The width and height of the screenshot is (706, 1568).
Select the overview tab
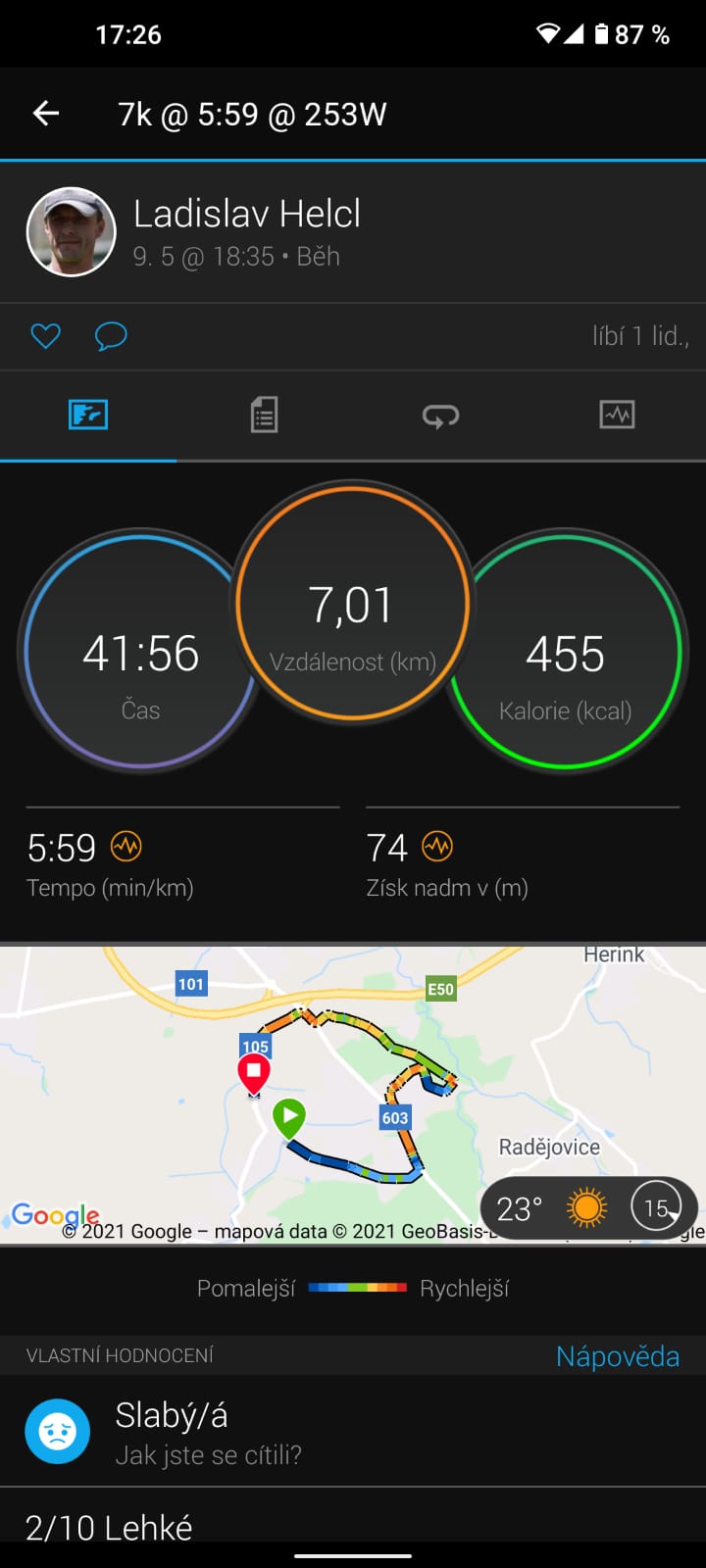[x=88, y=416]
